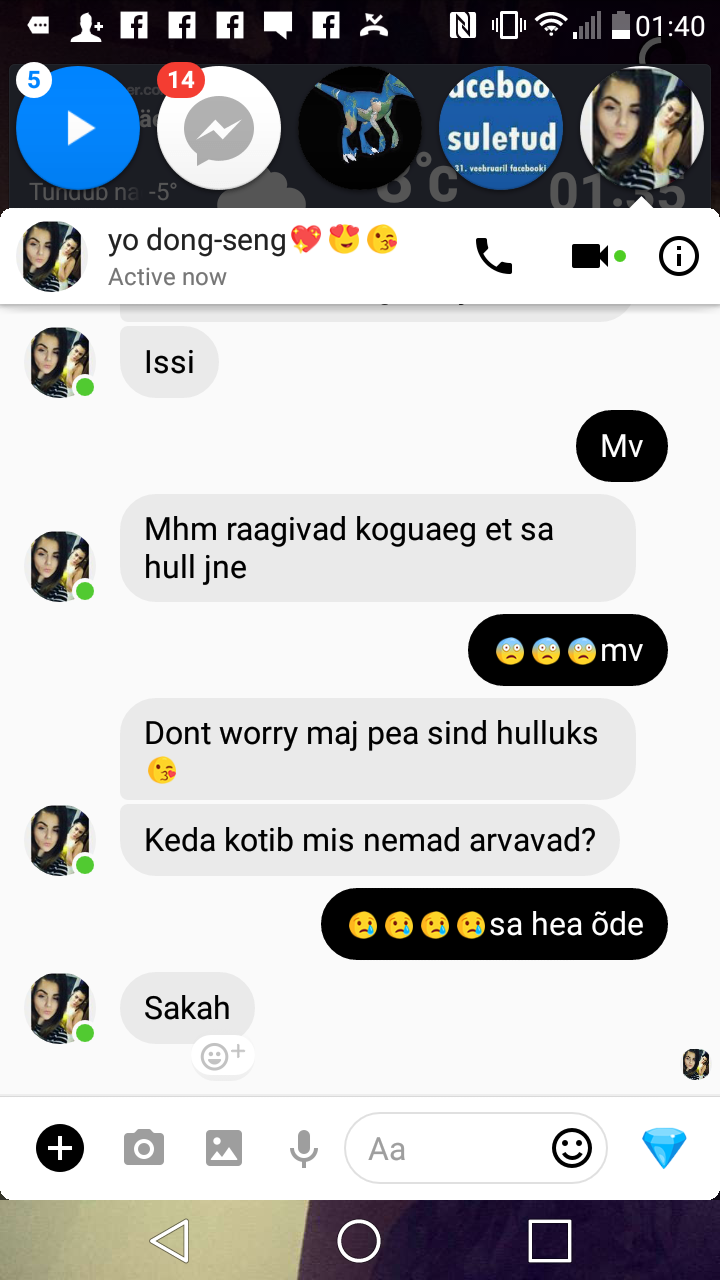Viewport: 720px width, 1280px height.
Task: Start a video call
Action: click(590, 257)
